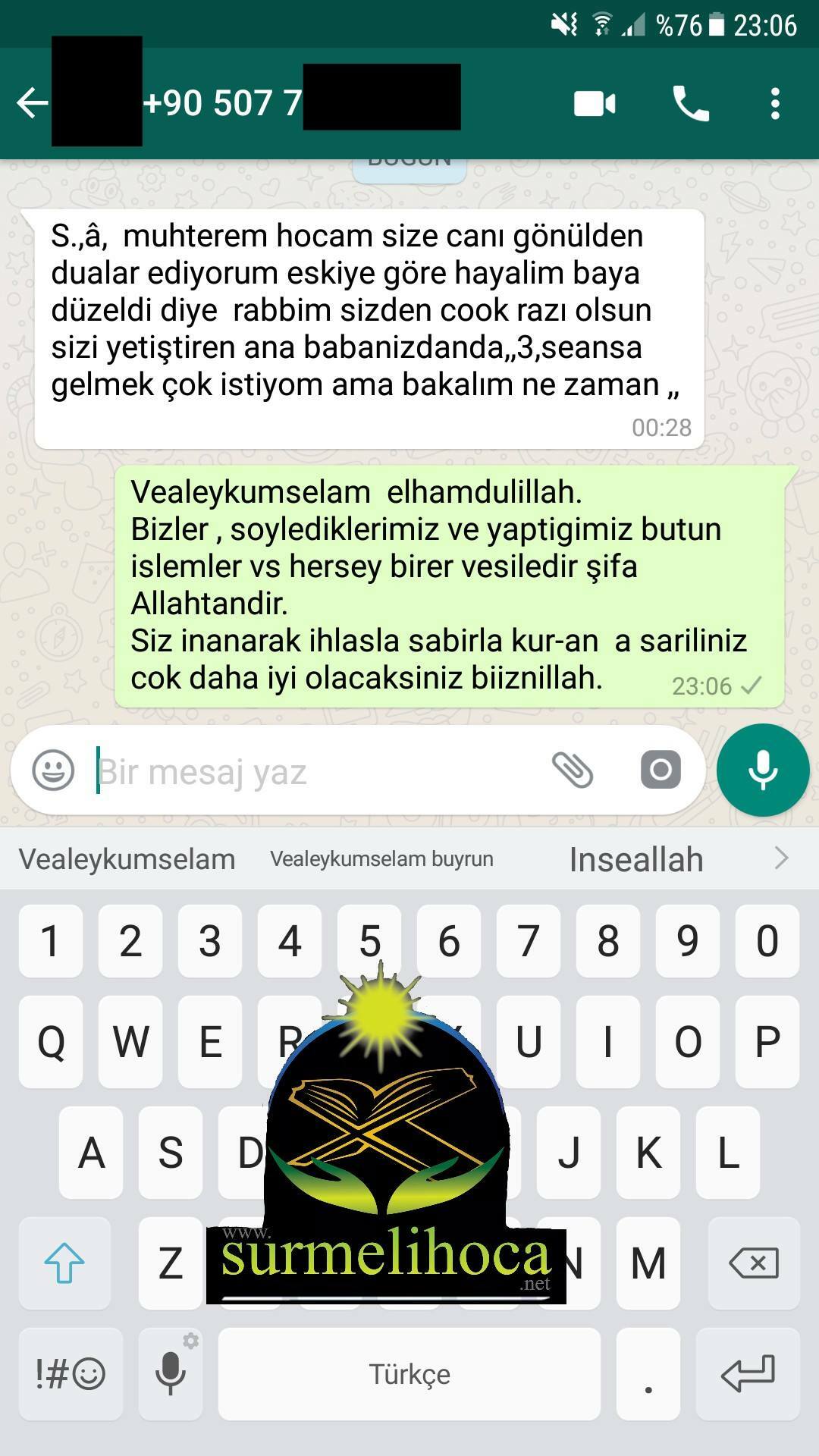Focus the 'Bir mesaj yaz' message field
Screen dimensions: 819x1456
pos(303,772)
